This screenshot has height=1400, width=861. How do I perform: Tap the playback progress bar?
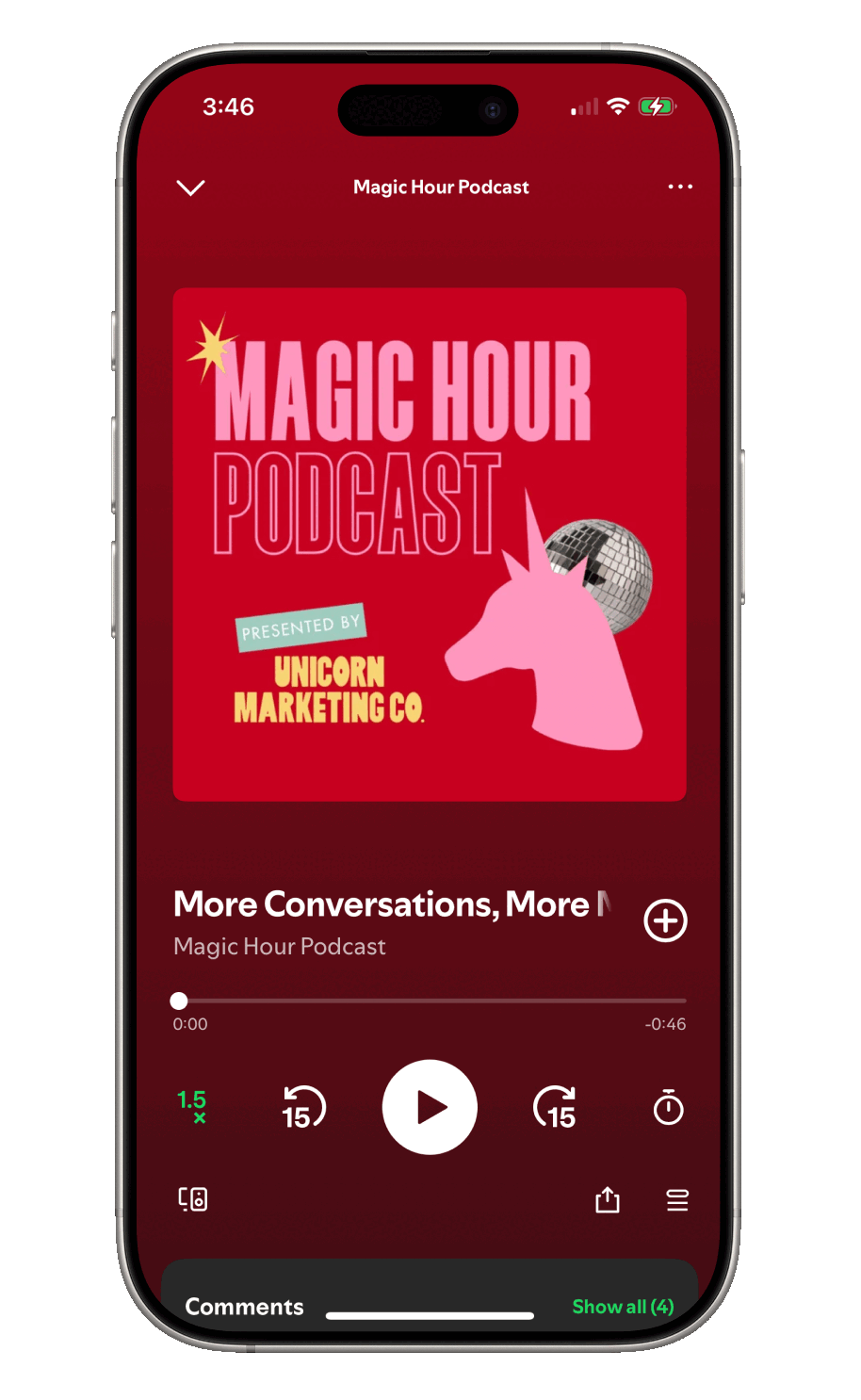click(x=431, y=1001)
